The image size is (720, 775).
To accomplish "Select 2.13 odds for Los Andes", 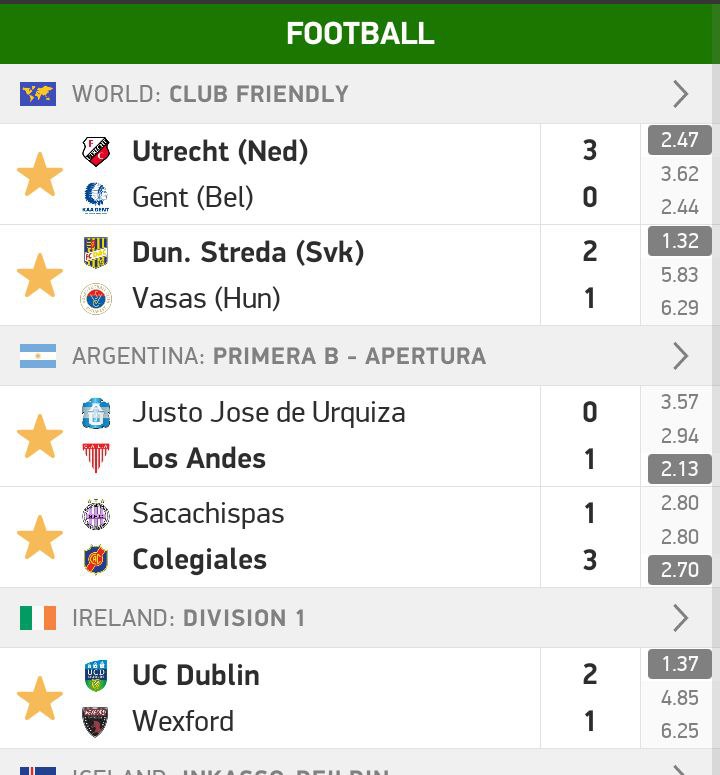I will [x=679, y=469].
